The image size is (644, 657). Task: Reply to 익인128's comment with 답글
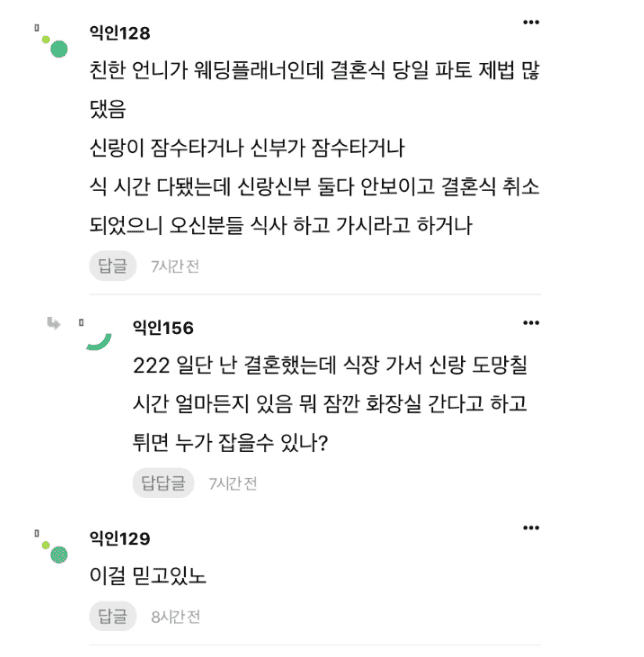(113, 265)
